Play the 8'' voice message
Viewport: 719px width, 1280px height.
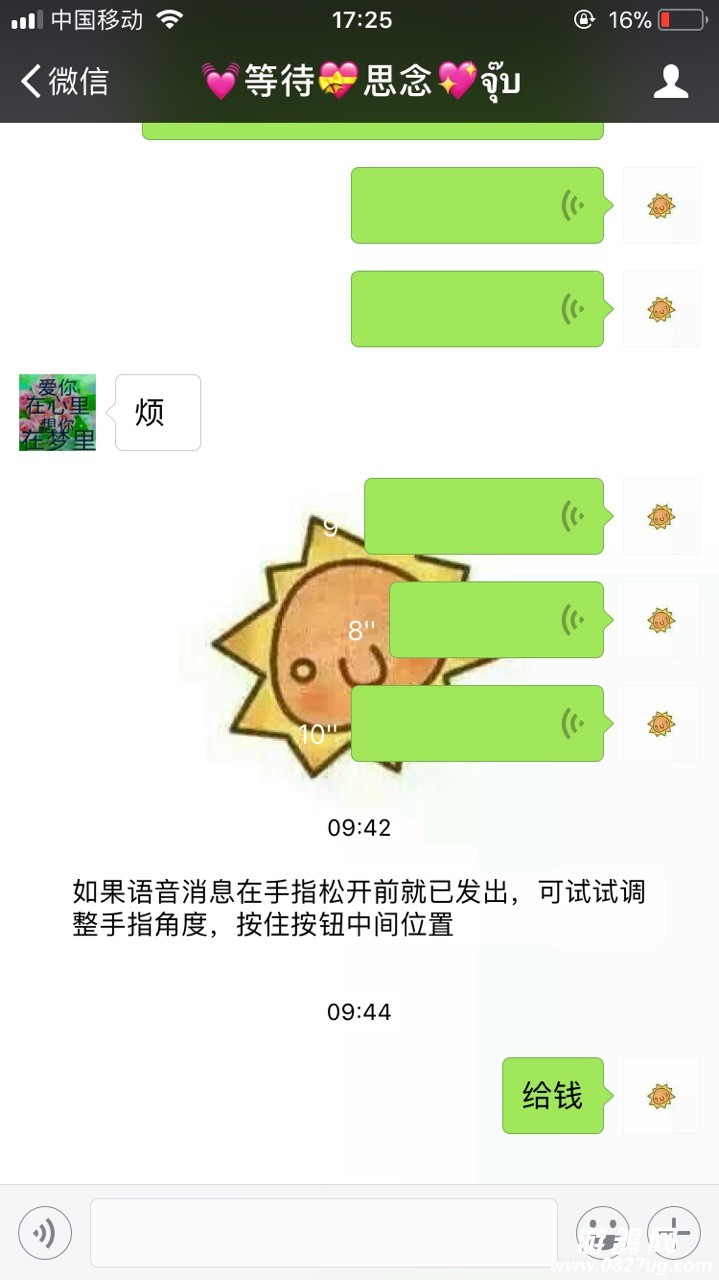click(496, 619)
